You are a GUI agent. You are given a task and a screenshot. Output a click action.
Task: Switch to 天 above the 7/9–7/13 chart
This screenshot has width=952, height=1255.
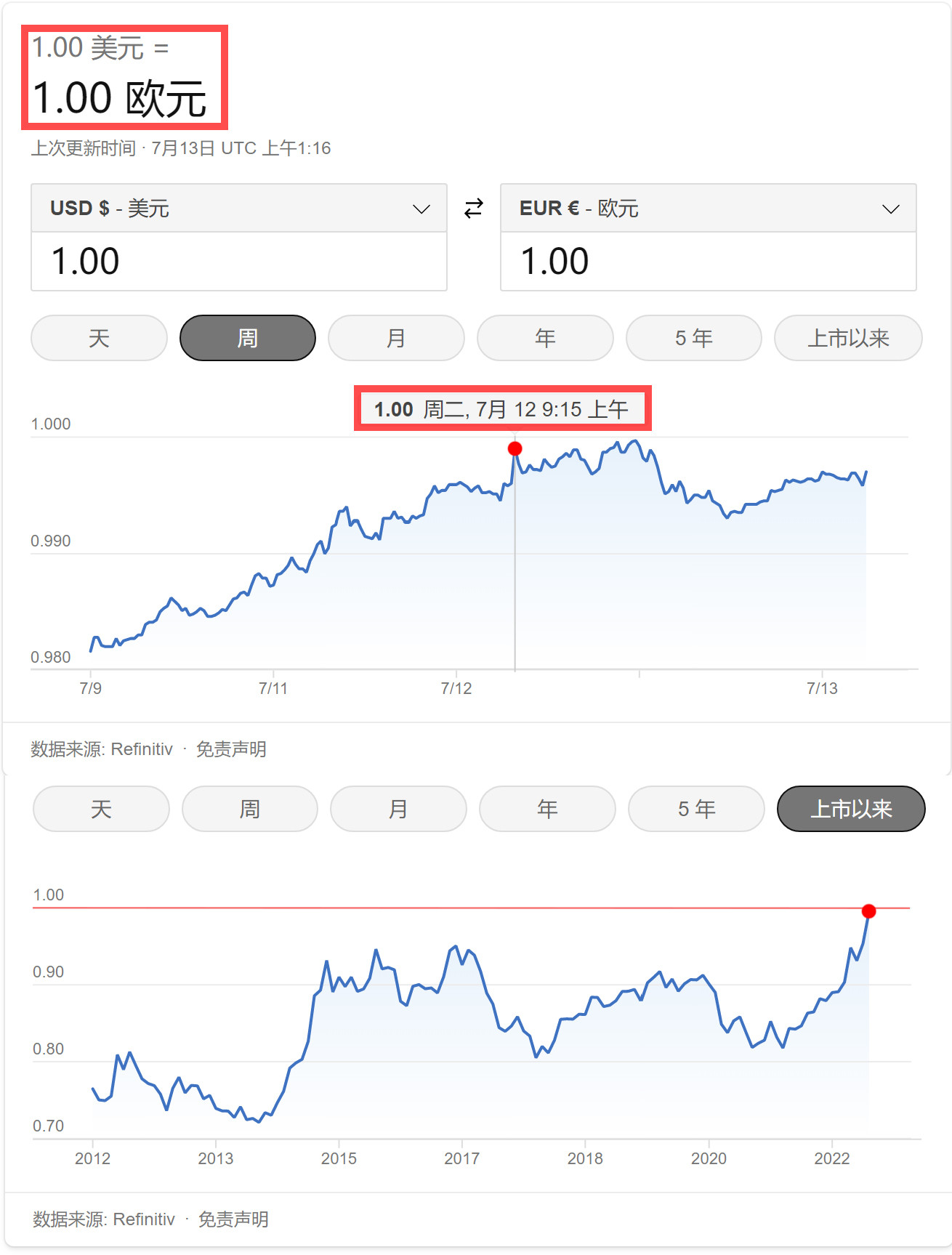point(99,338)
